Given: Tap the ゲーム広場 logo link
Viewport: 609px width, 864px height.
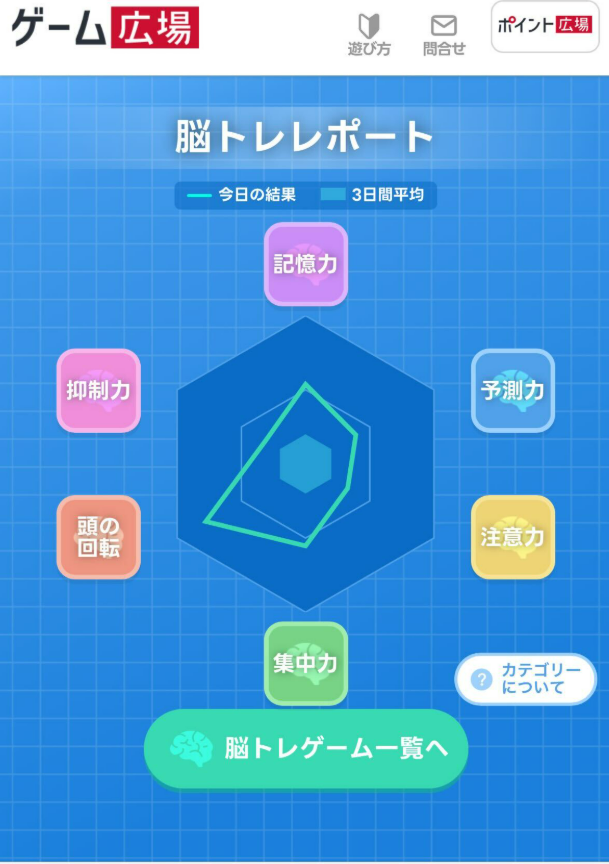Looking at the screenshot, I should pos(105,28).
